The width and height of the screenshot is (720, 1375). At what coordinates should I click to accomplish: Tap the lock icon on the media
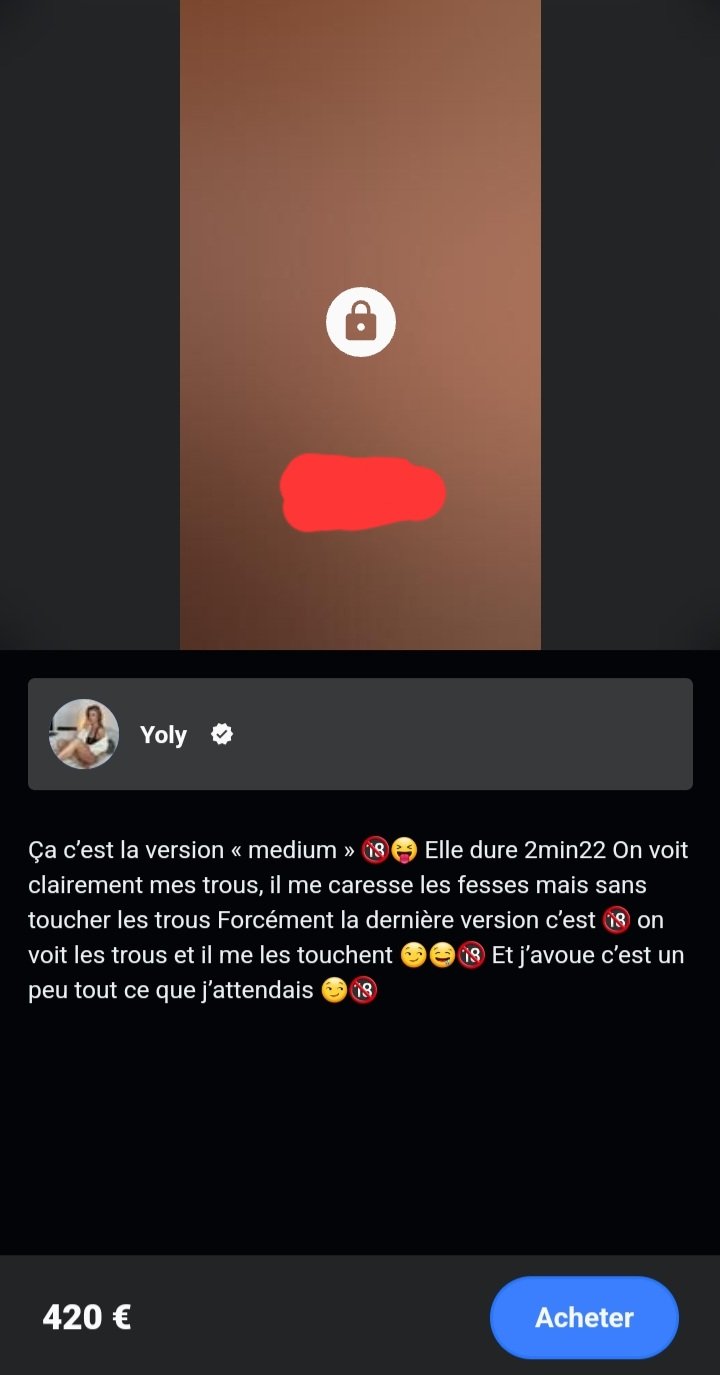(361, 322)
